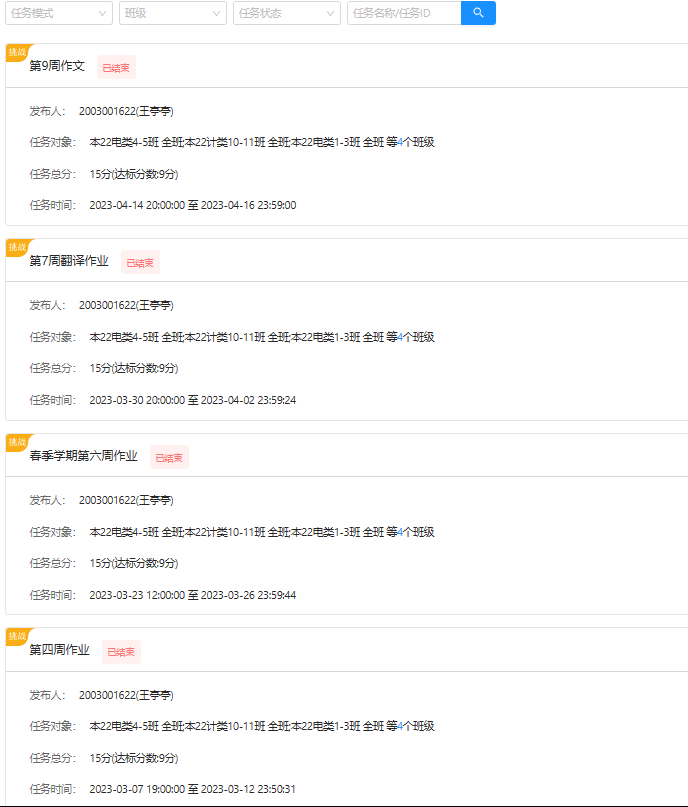
Task: Tap the blue search magnifier button
Action: pos(478,13)
